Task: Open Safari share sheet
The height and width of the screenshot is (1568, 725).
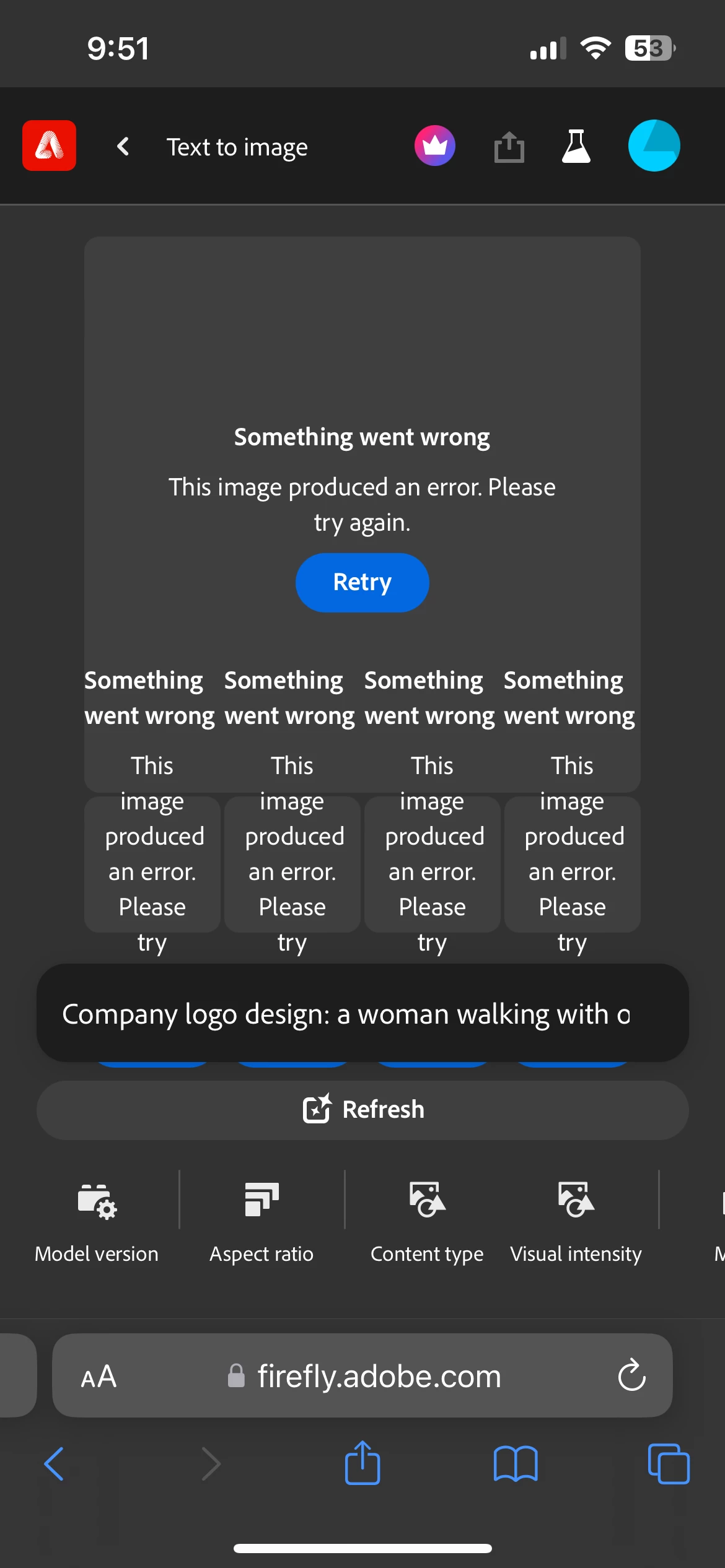Action: [x=362, y=1463]
